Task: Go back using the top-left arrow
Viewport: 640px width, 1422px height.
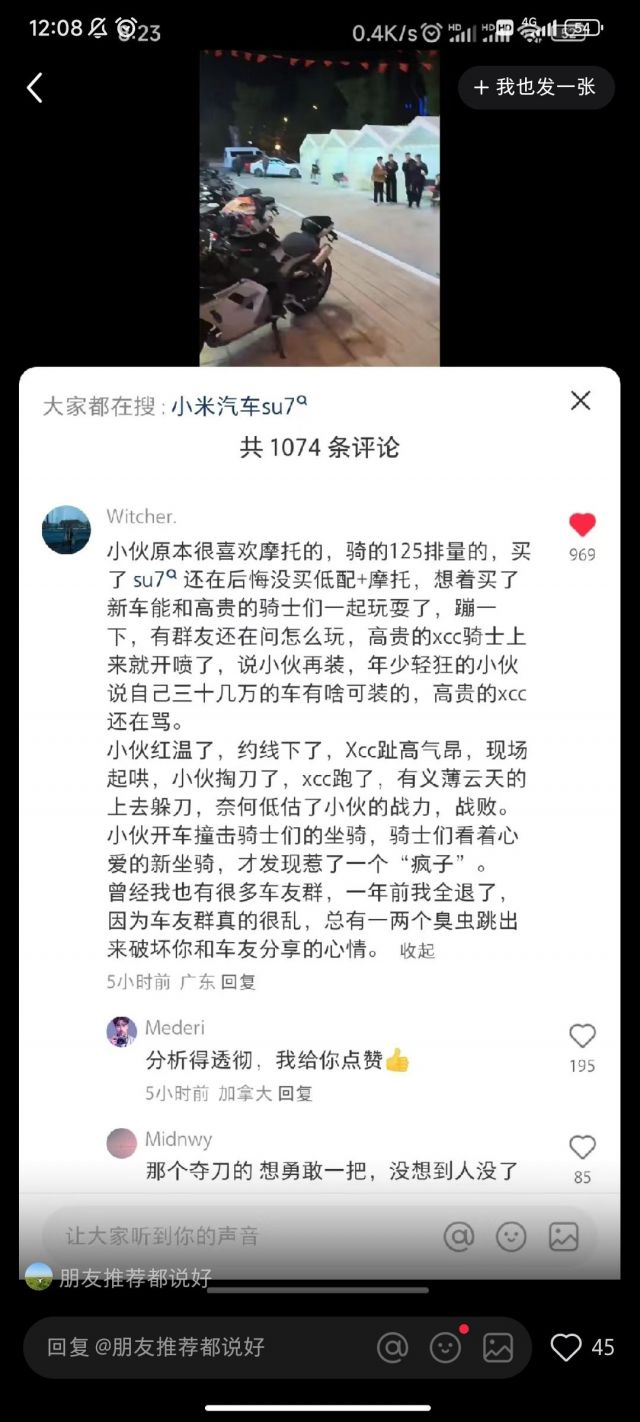Action: click(x=34, y=88)
